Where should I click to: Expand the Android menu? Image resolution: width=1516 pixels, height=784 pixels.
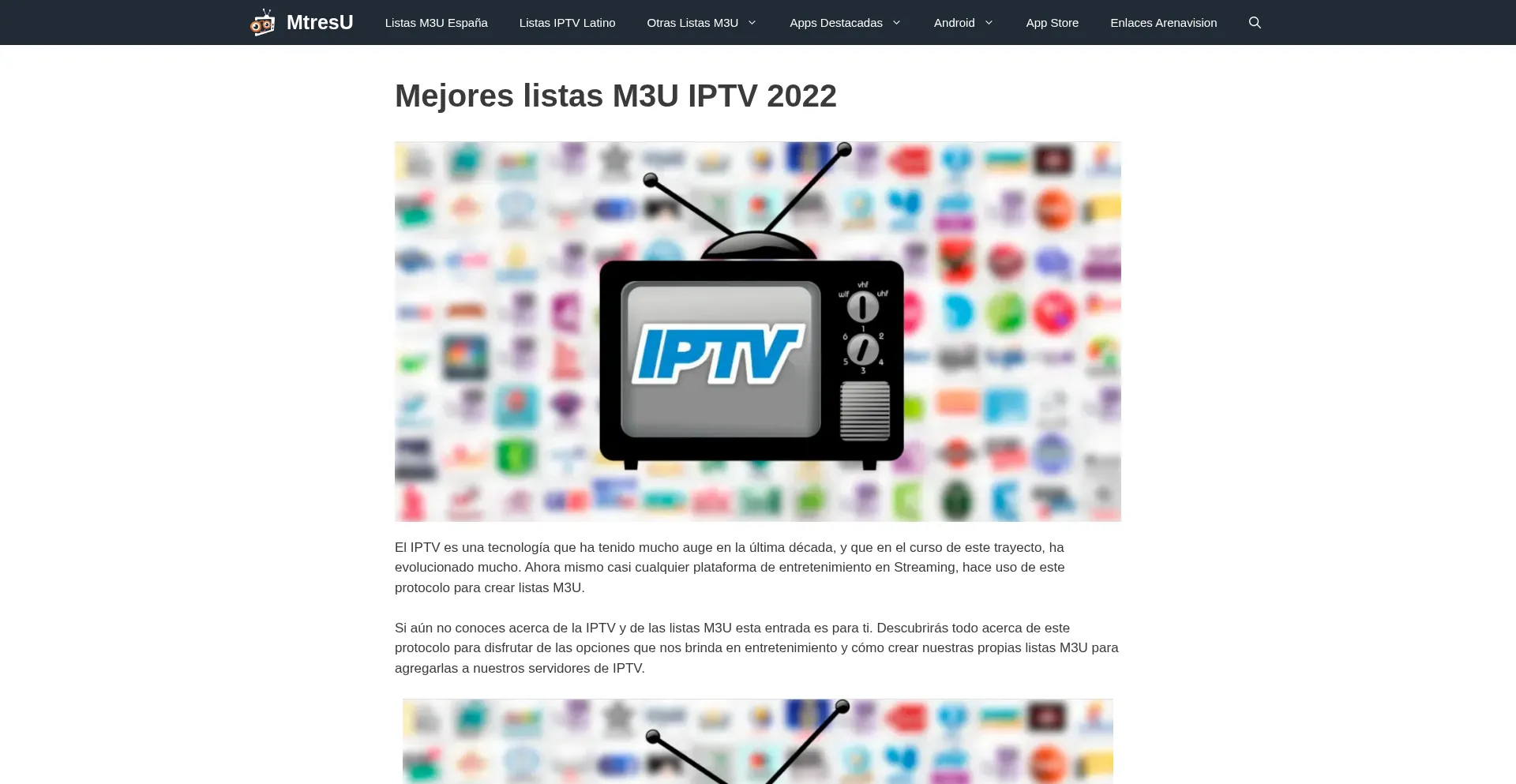click(x=963, y=23)
